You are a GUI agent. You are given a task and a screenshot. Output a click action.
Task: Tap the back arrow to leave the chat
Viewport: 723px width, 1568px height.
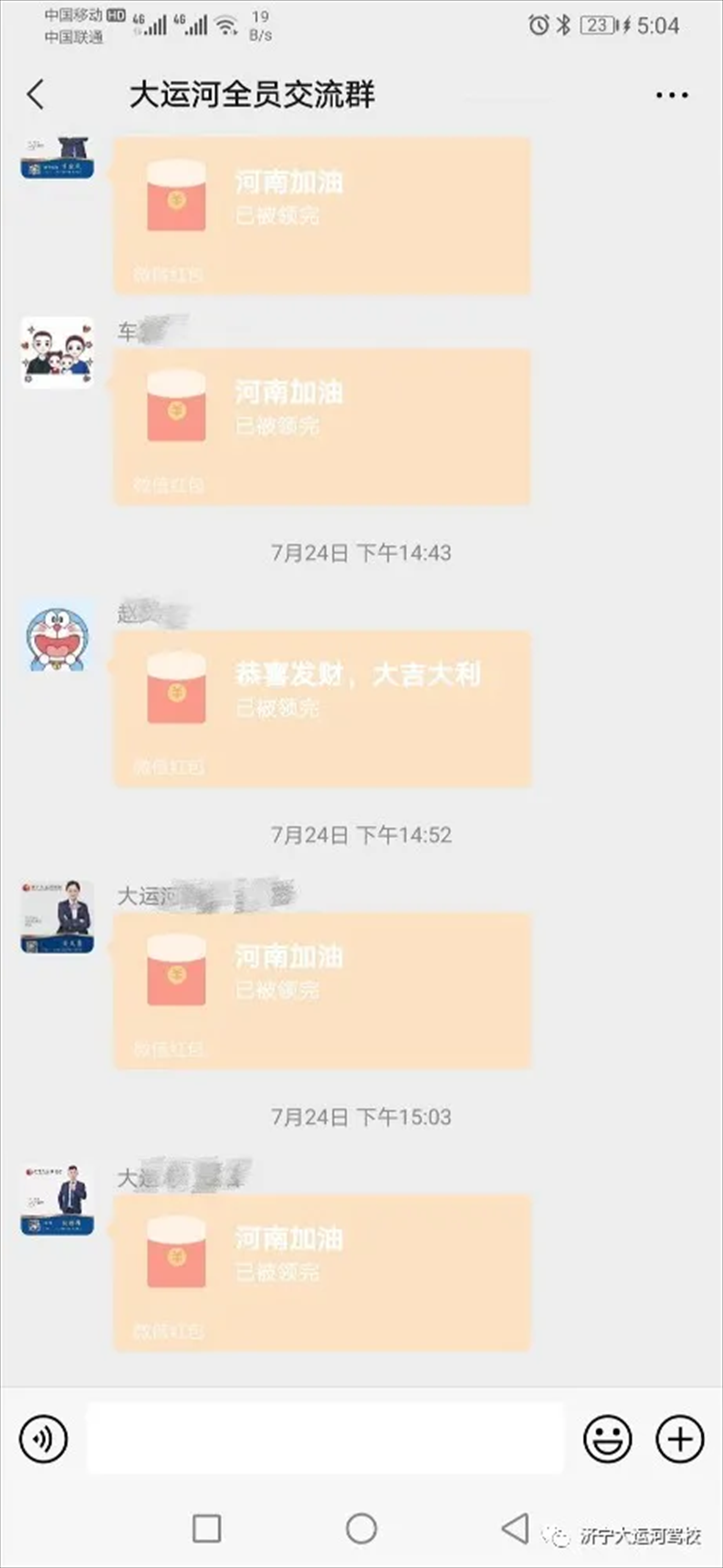[36, 94]
